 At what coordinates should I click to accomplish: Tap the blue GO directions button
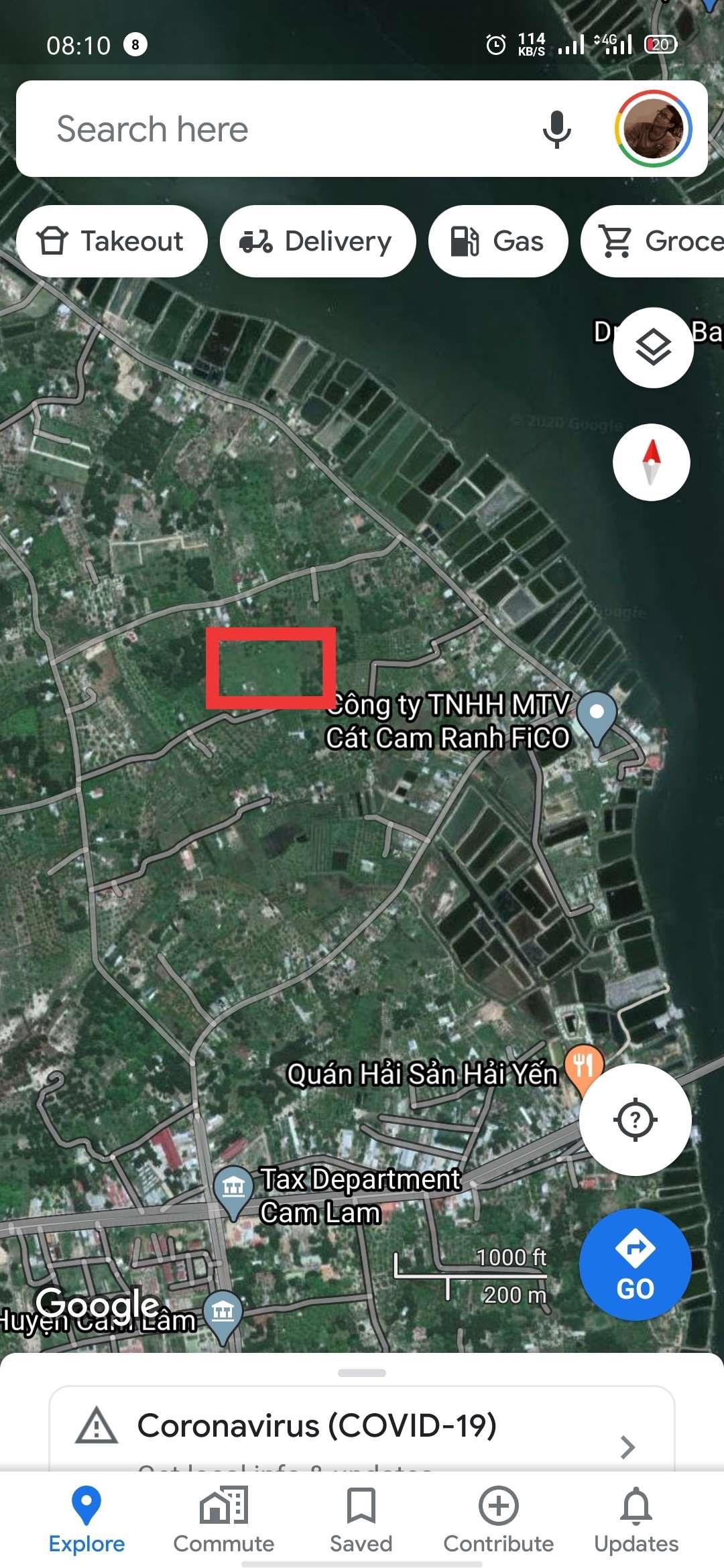pyautogui.click(x=635, y=1264)
